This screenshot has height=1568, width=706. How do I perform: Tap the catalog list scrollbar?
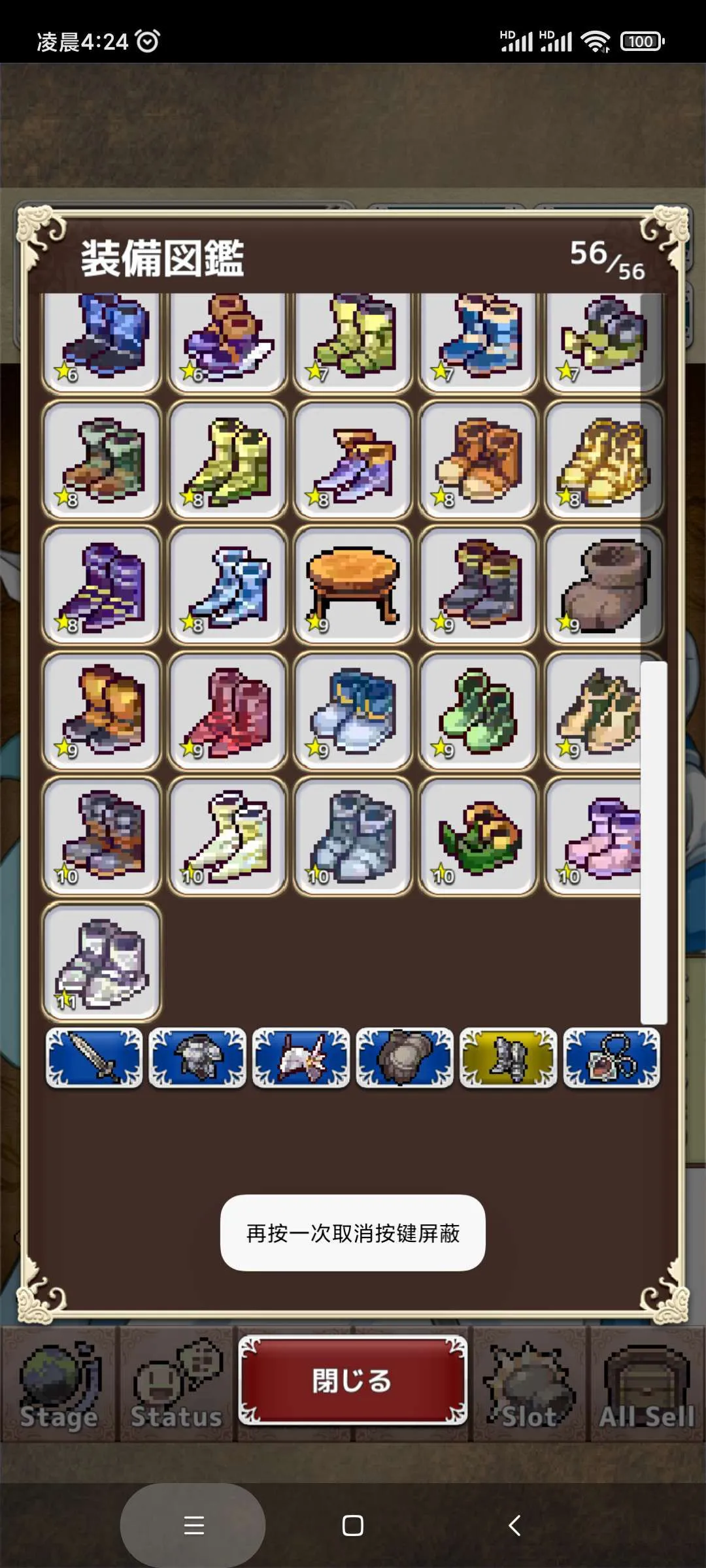[x=653, y=841]
